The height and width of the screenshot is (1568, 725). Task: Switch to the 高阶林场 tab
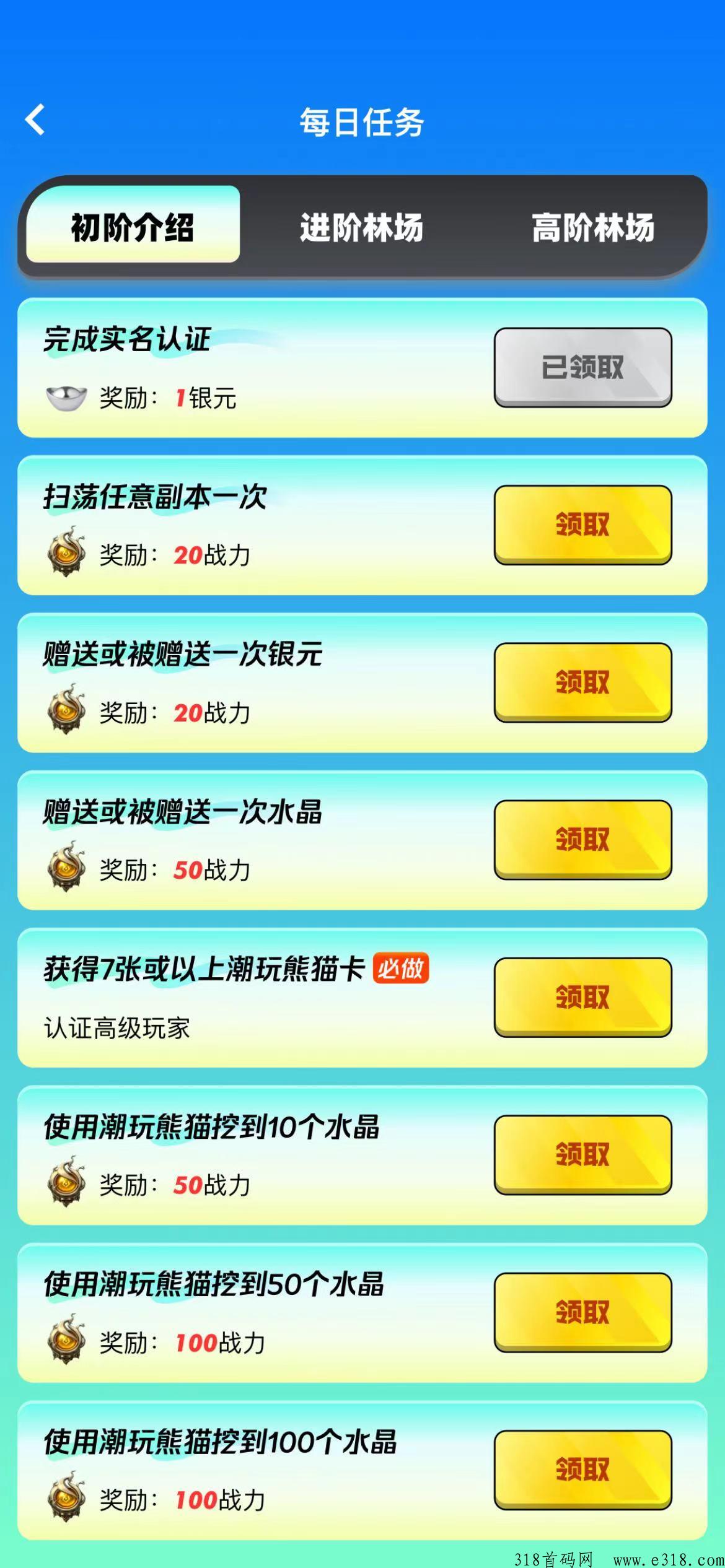592,227
